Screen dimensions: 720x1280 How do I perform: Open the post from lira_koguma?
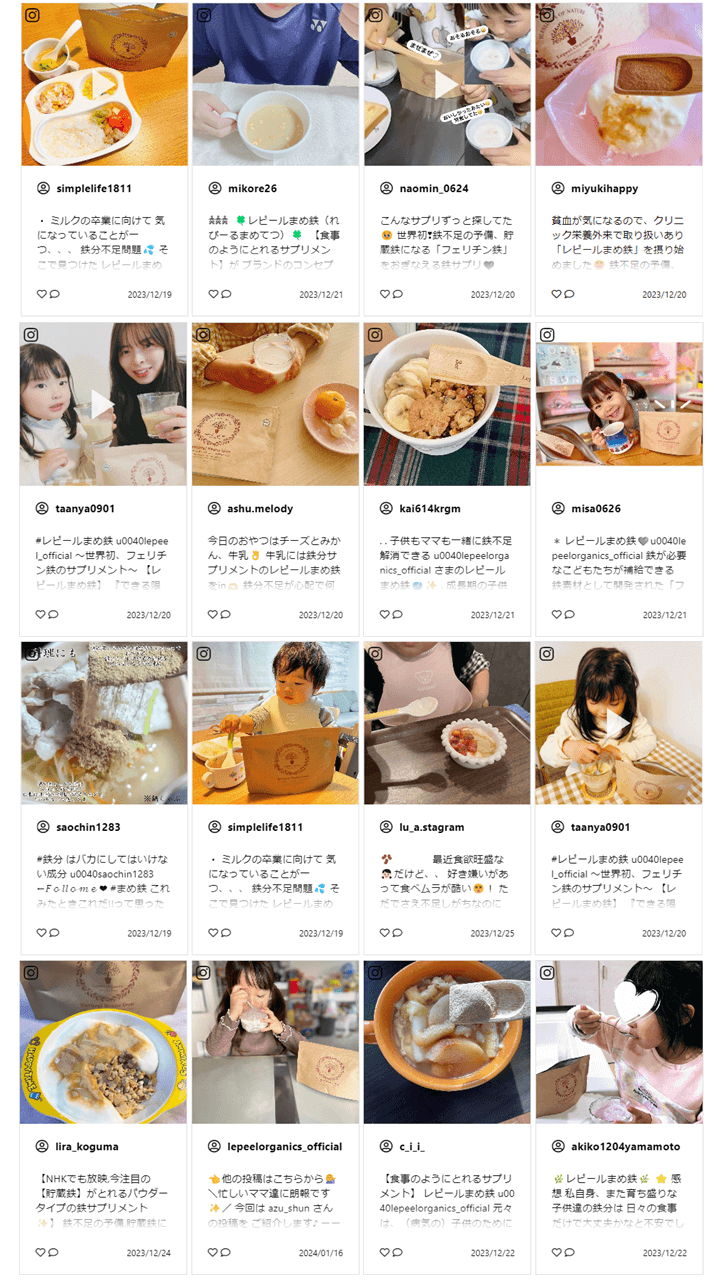(x=103, y=1042)
